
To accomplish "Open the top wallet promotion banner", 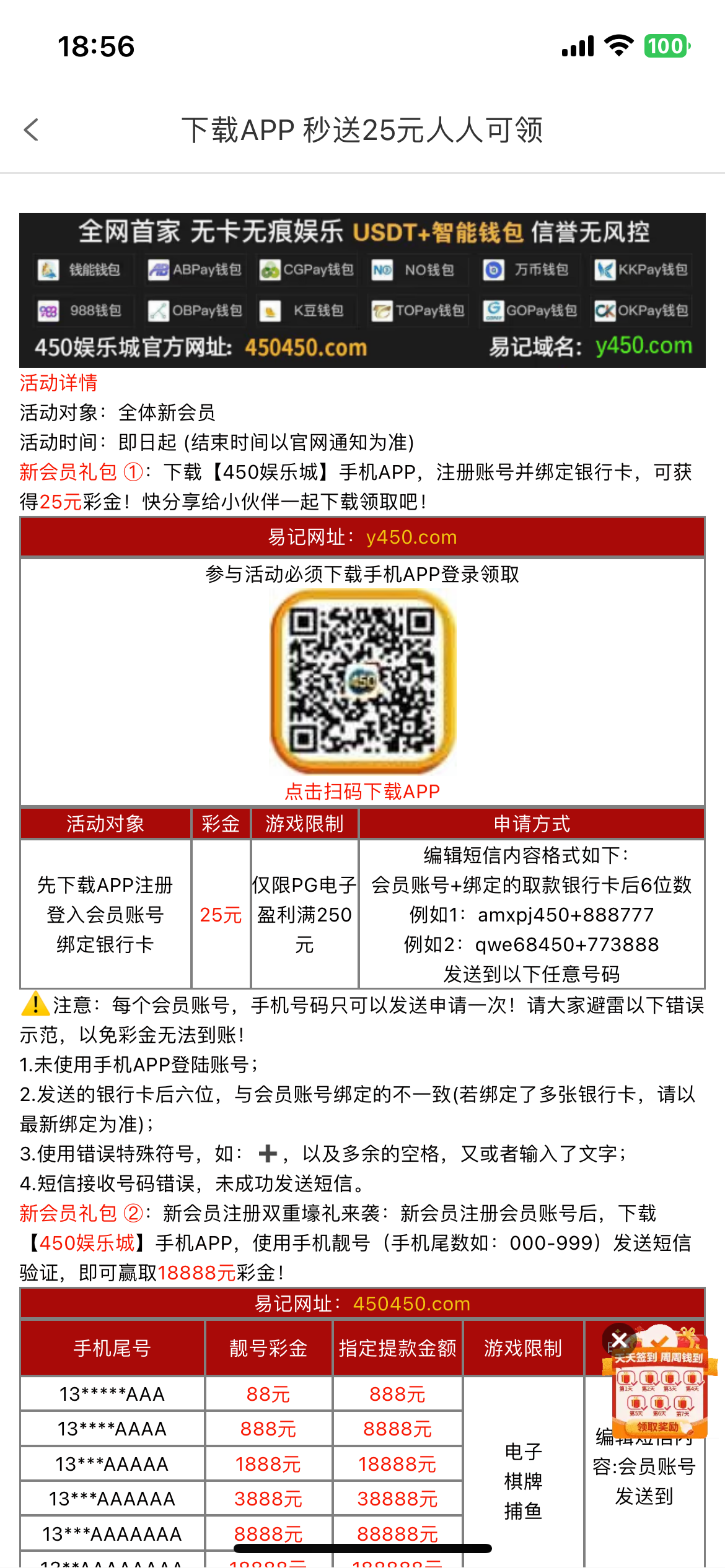I will tap(362, 290).
